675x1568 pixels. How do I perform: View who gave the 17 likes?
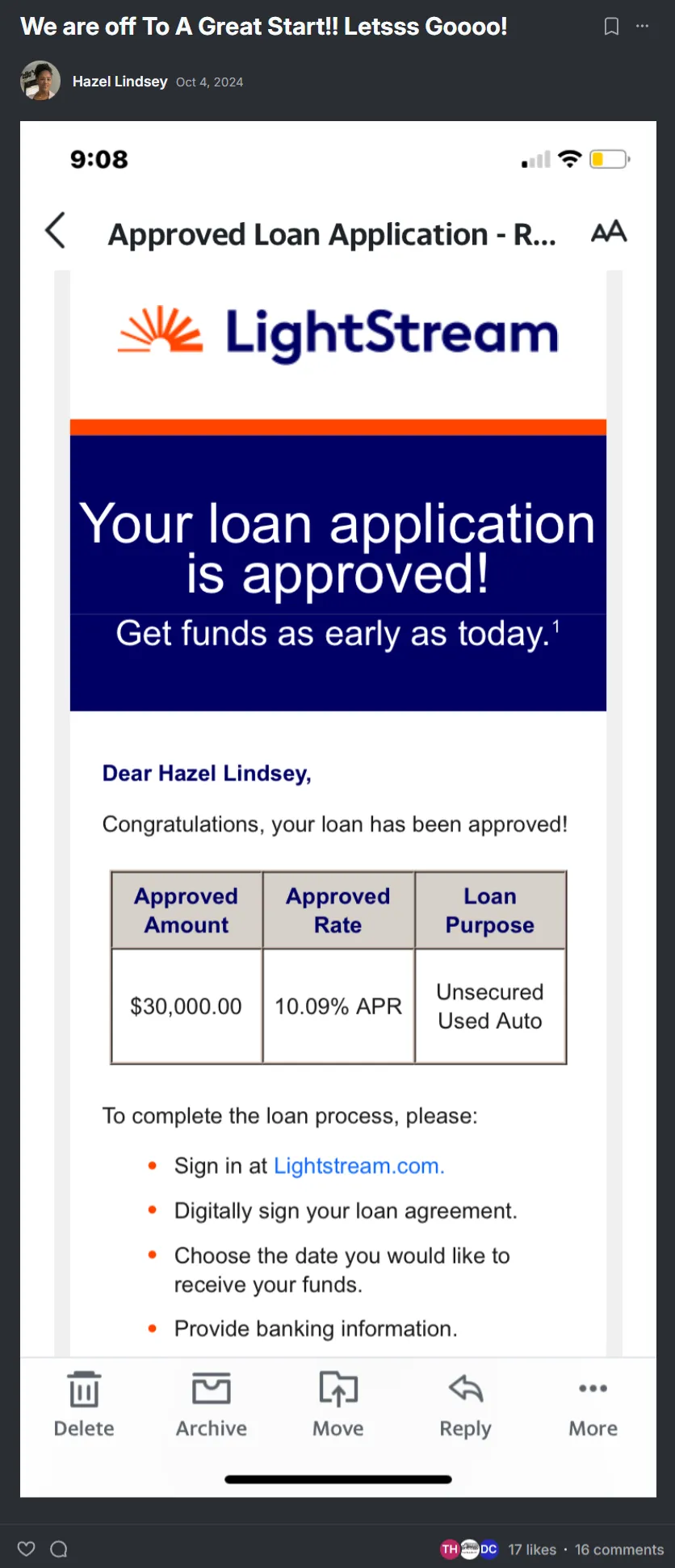[531, 1549]
